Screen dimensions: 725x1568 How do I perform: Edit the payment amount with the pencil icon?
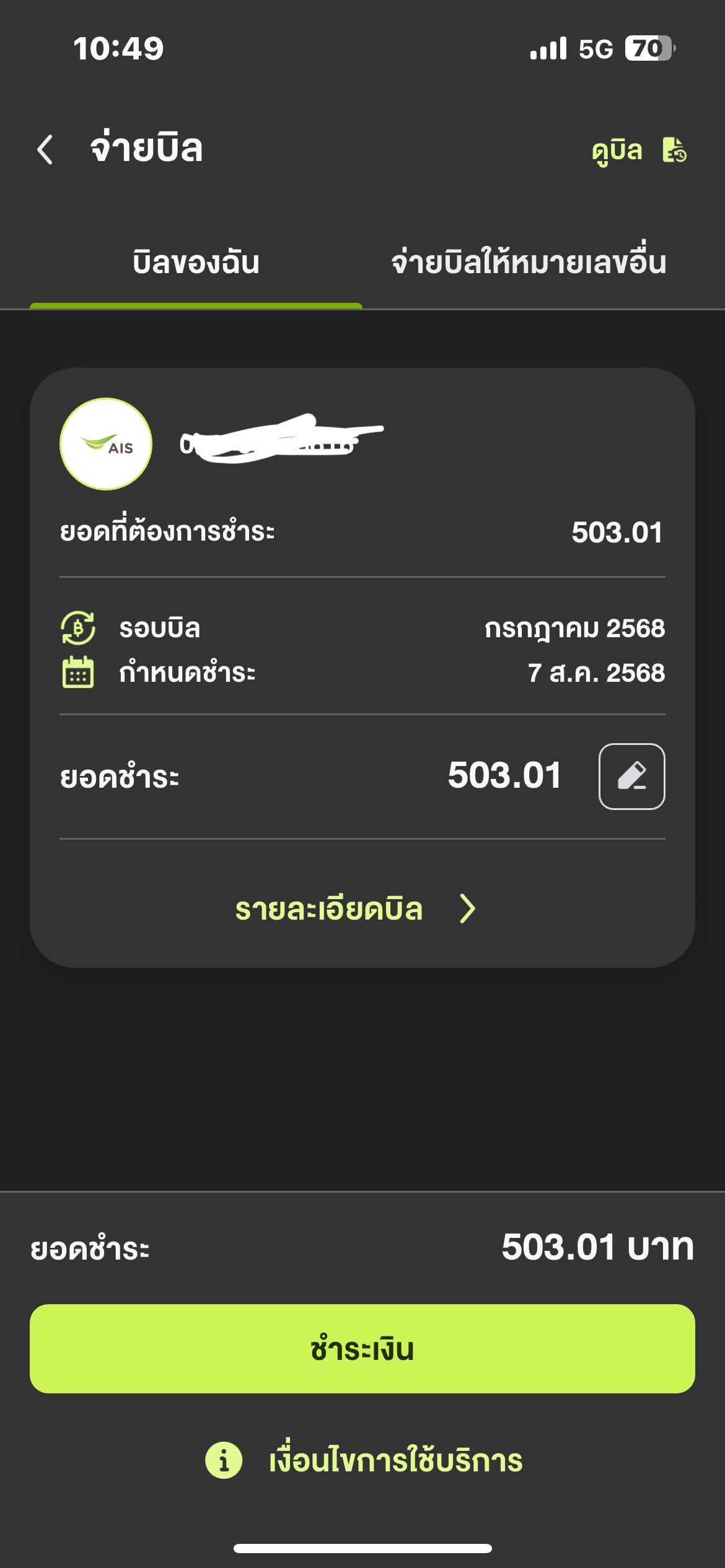click(x=631, y=776)
